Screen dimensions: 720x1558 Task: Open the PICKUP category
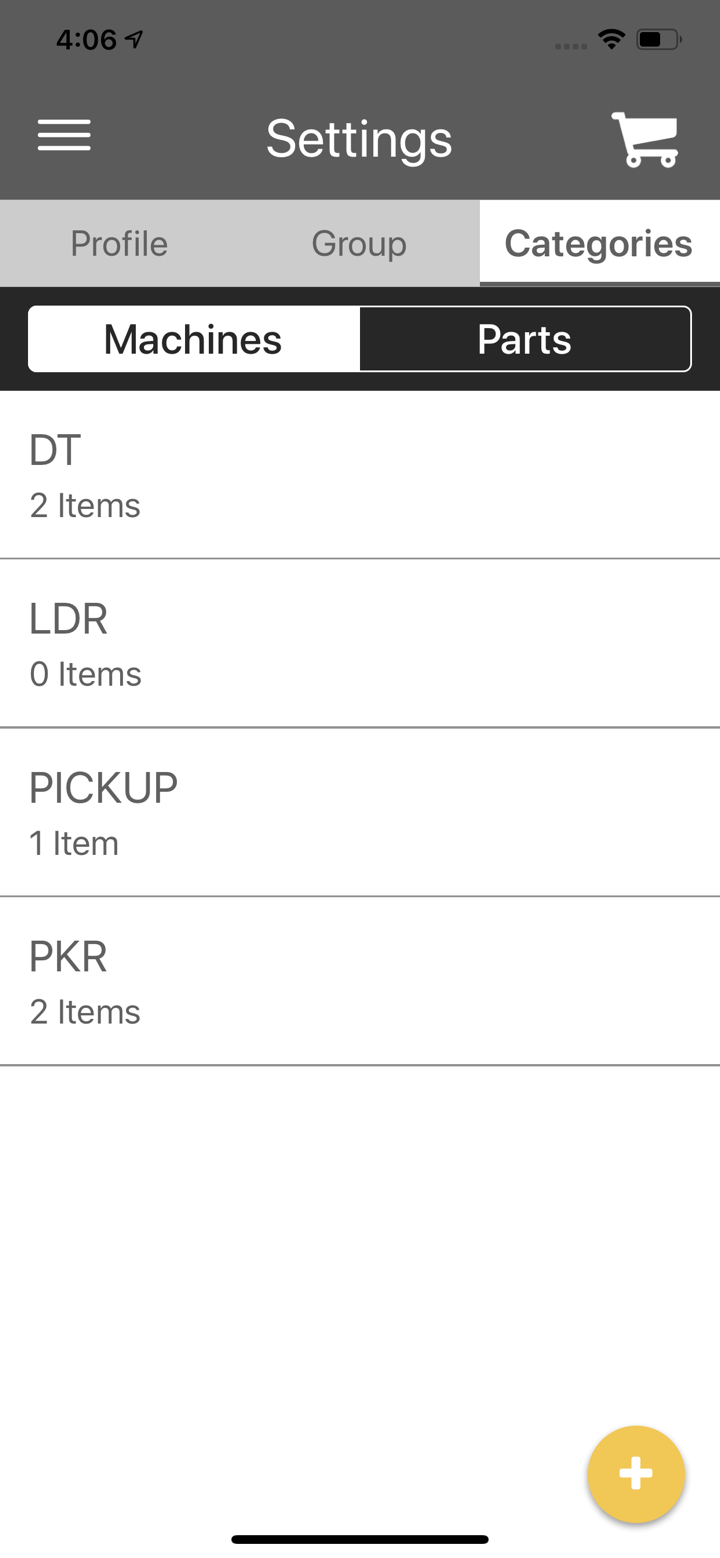point(360,812)
